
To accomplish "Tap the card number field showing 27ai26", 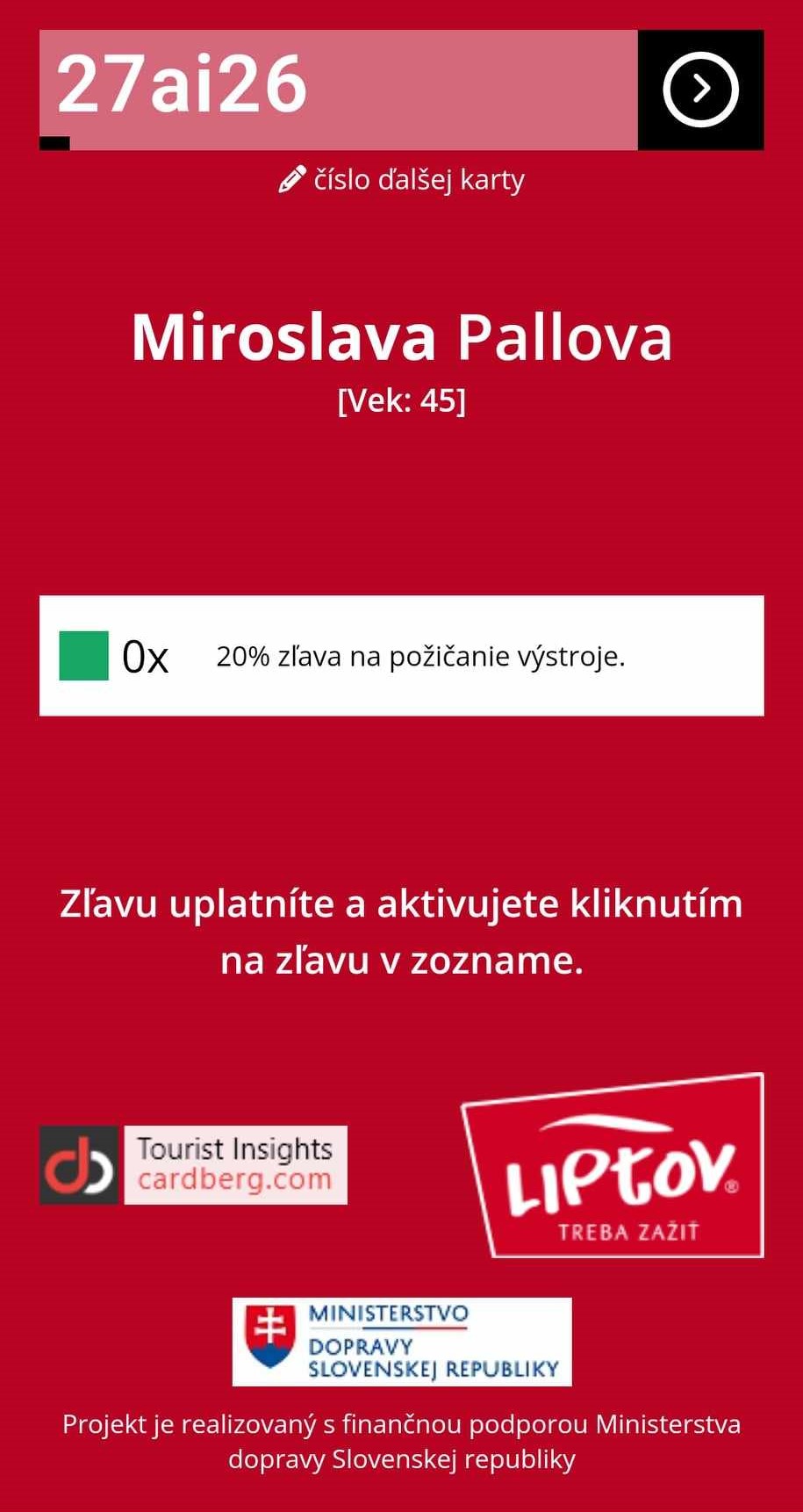I will point(338,90).
